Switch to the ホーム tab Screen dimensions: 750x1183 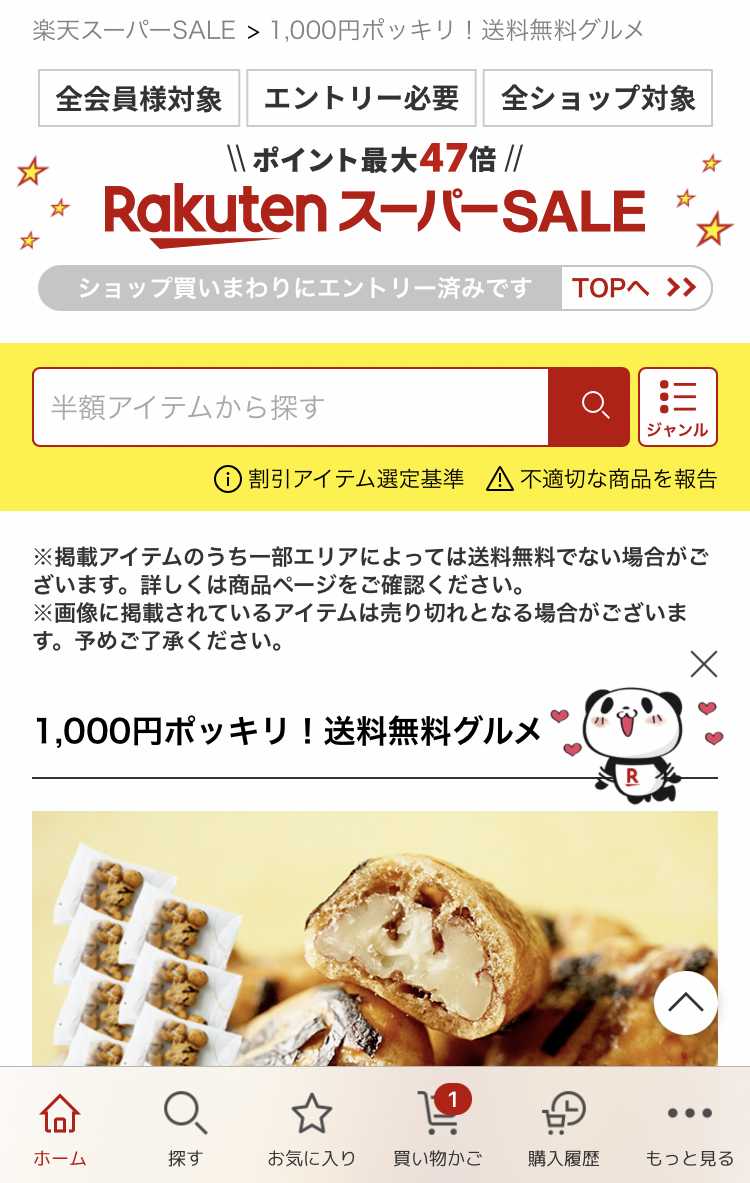60,1130
